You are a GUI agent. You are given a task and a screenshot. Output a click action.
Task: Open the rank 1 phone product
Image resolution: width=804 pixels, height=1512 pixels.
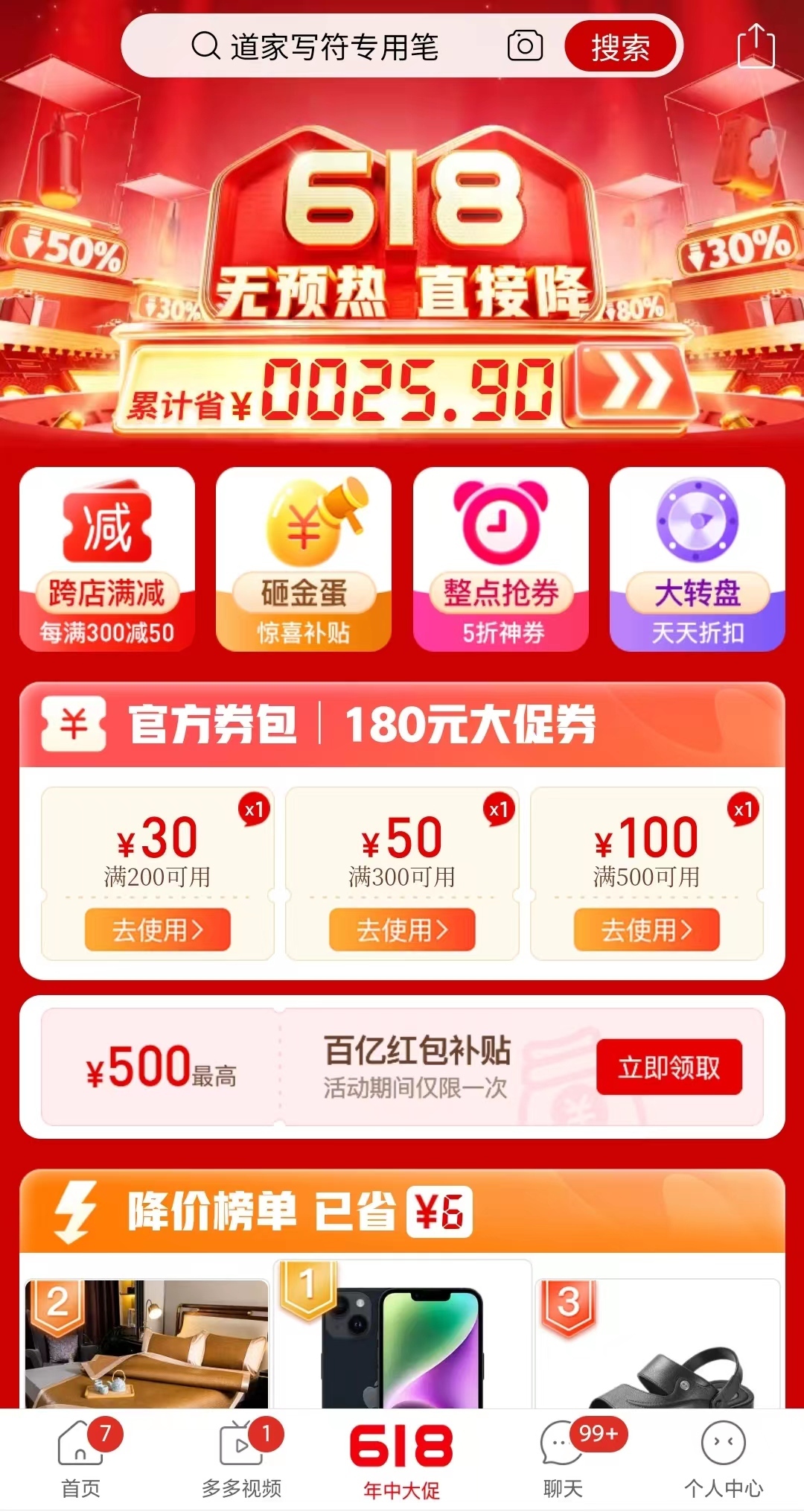[x=402, y=1341]
